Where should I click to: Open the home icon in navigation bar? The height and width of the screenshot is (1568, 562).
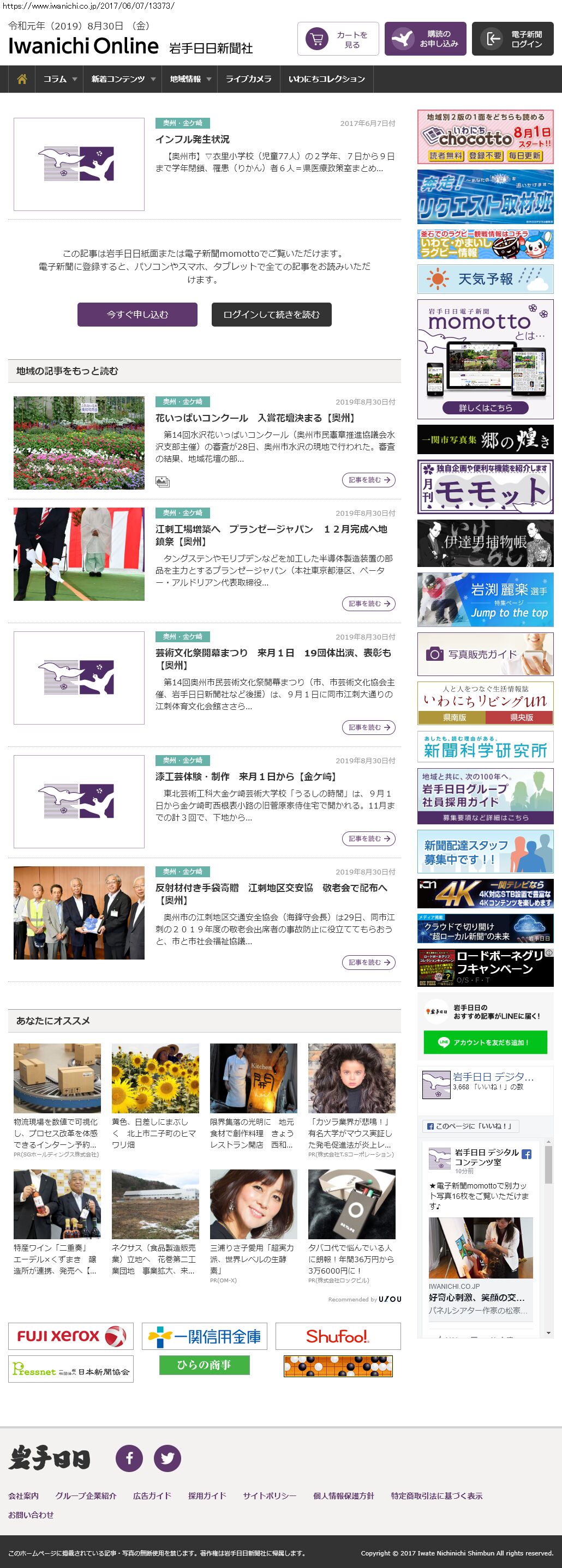[x=22, y=79]
